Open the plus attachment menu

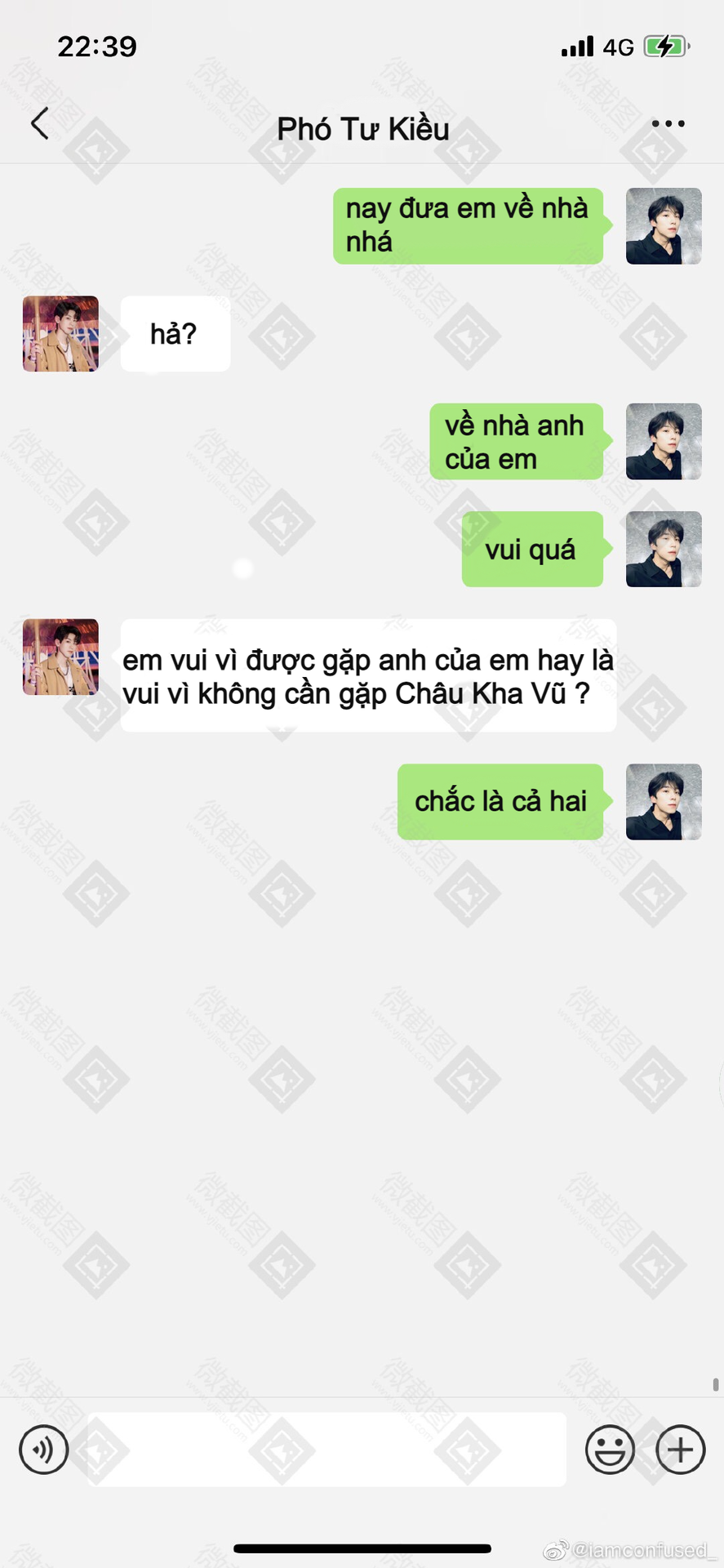[x=680, y=1450]
